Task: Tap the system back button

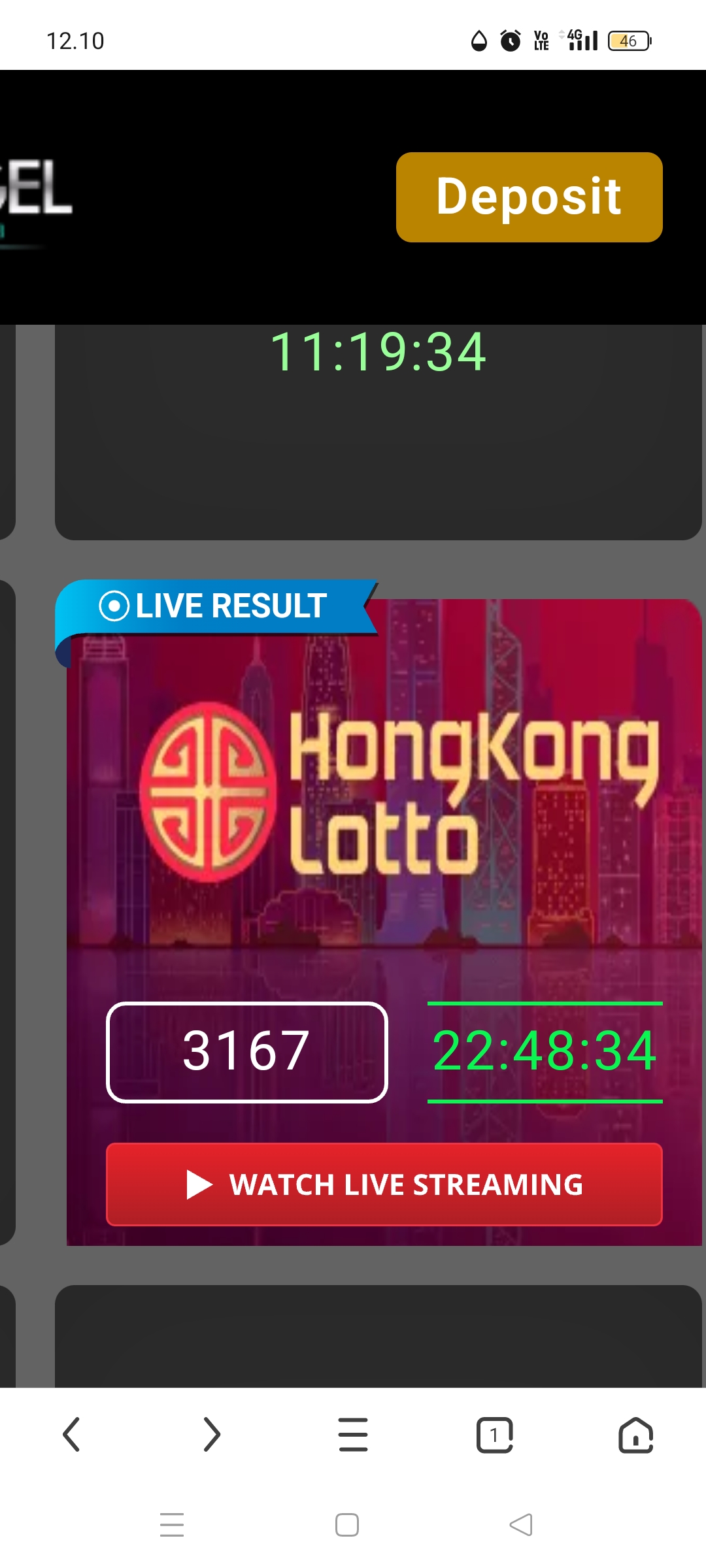Action: click(x=521, y=1525)
